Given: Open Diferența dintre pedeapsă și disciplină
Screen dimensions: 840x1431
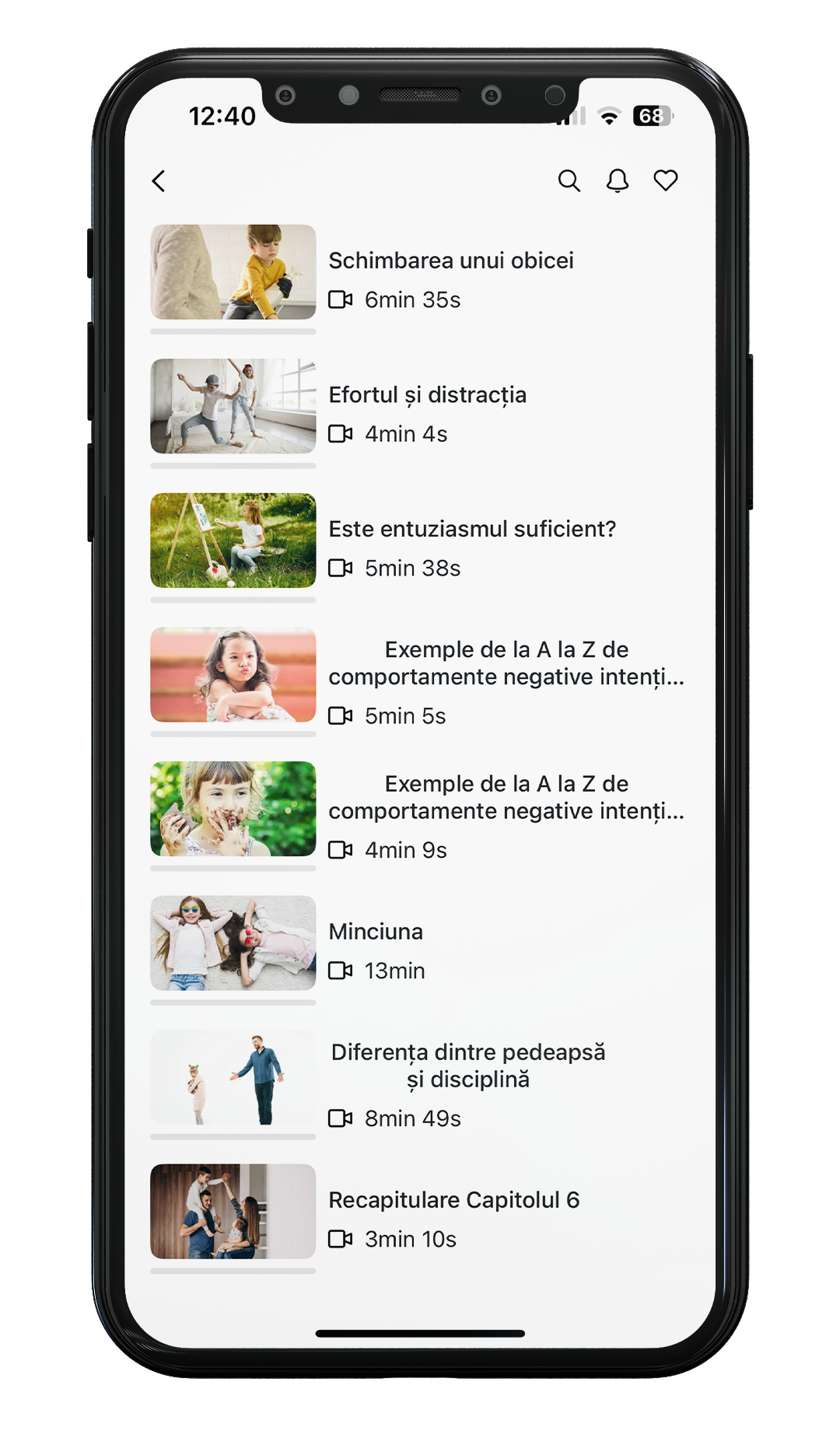Looking at the screenshot, I should tap(467, 1065).
